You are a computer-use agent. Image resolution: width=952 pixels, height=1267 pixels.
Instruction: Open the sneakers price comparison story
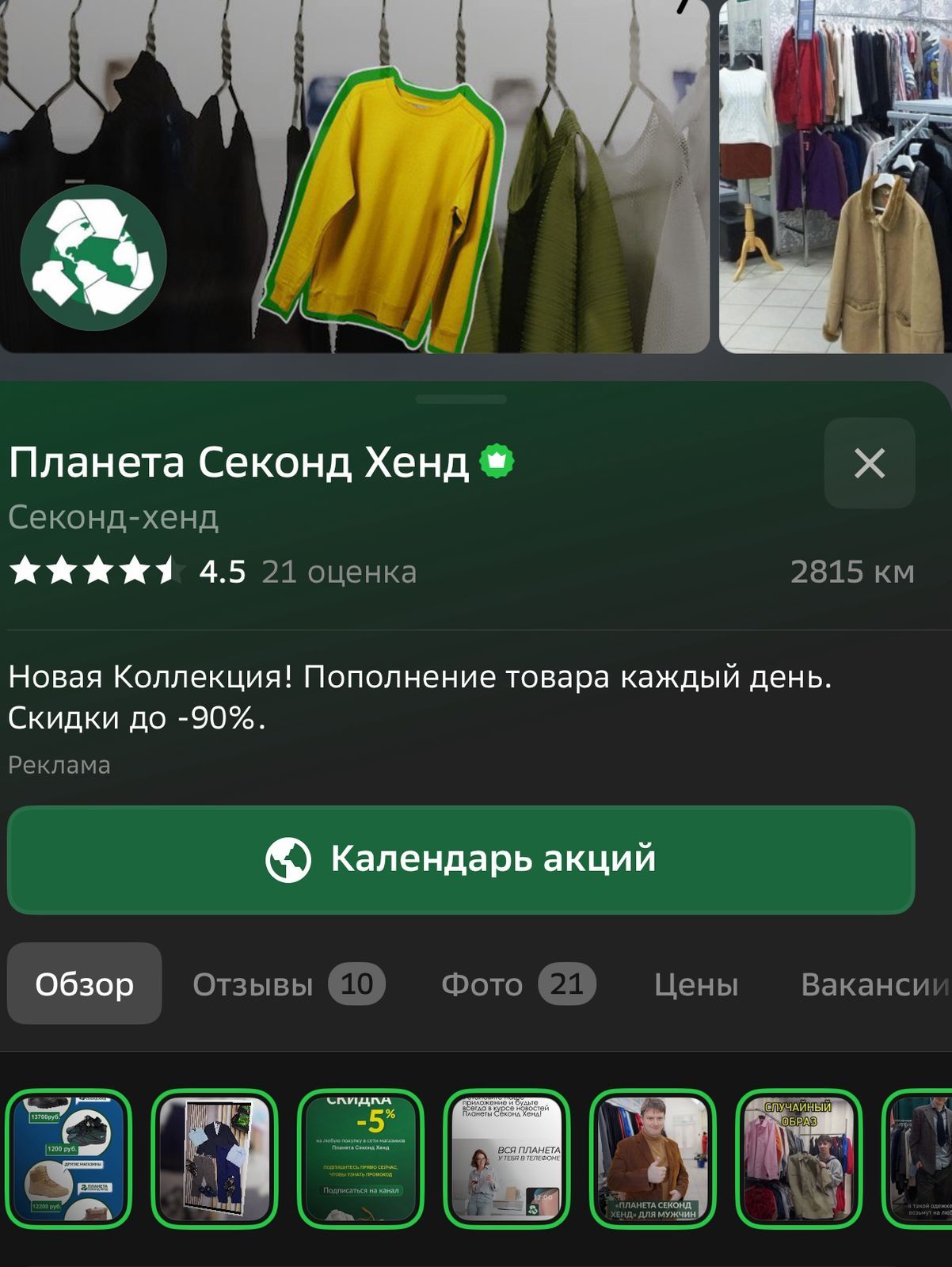[68, 1159]
